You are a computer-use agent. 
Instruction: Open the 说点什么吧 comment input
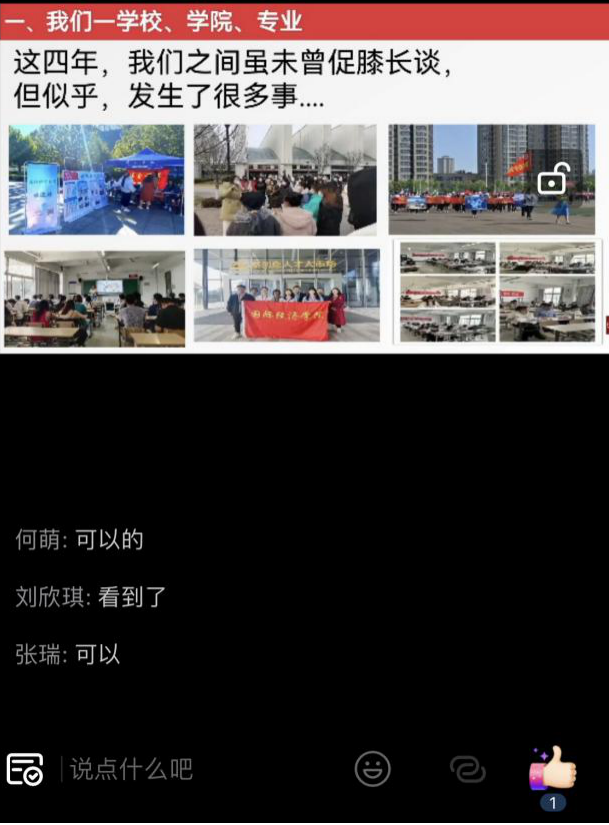pos(132,769)
